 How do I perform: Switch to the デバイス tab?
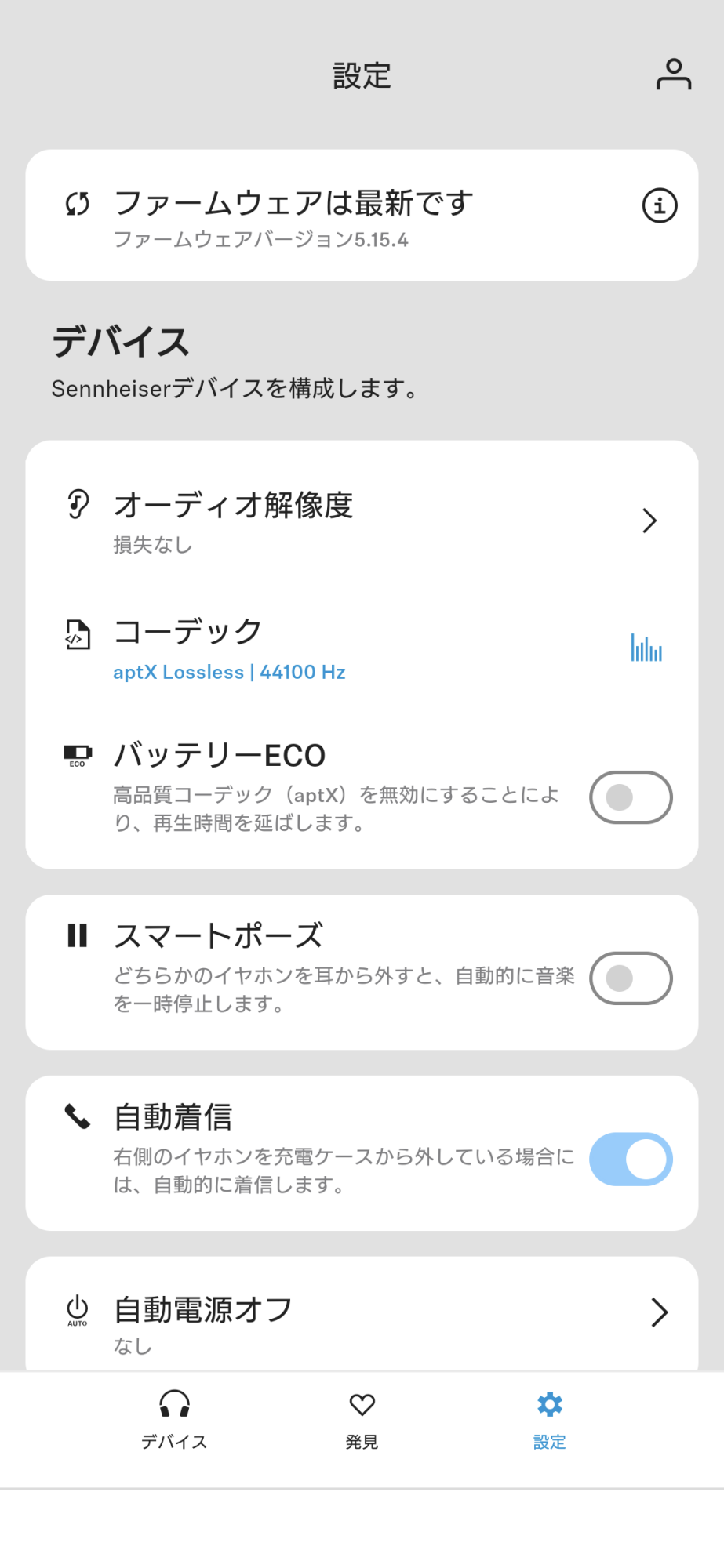point(174,1420)
